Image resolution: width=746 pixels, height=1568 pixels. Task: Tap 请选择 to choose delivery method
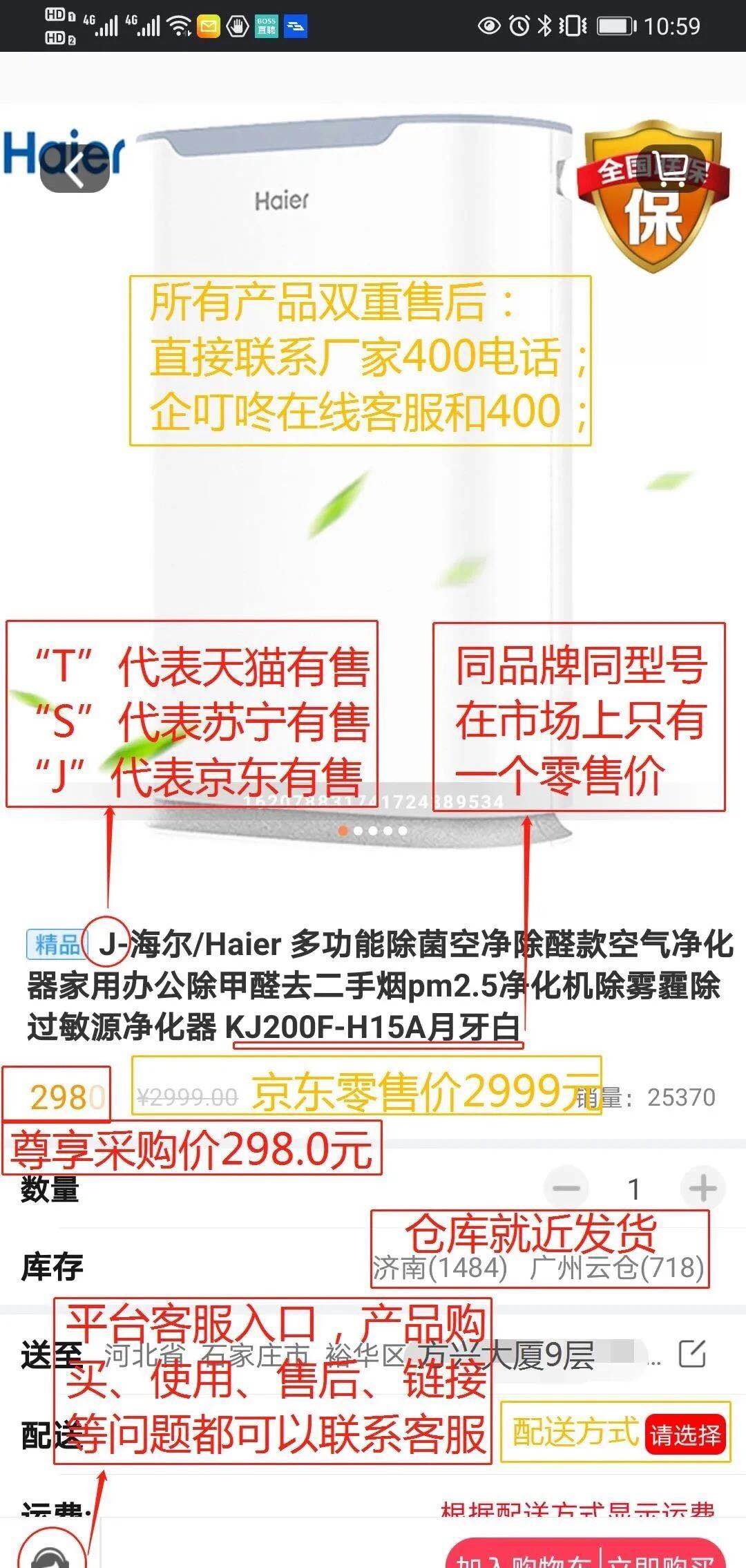coord(685,1435)
